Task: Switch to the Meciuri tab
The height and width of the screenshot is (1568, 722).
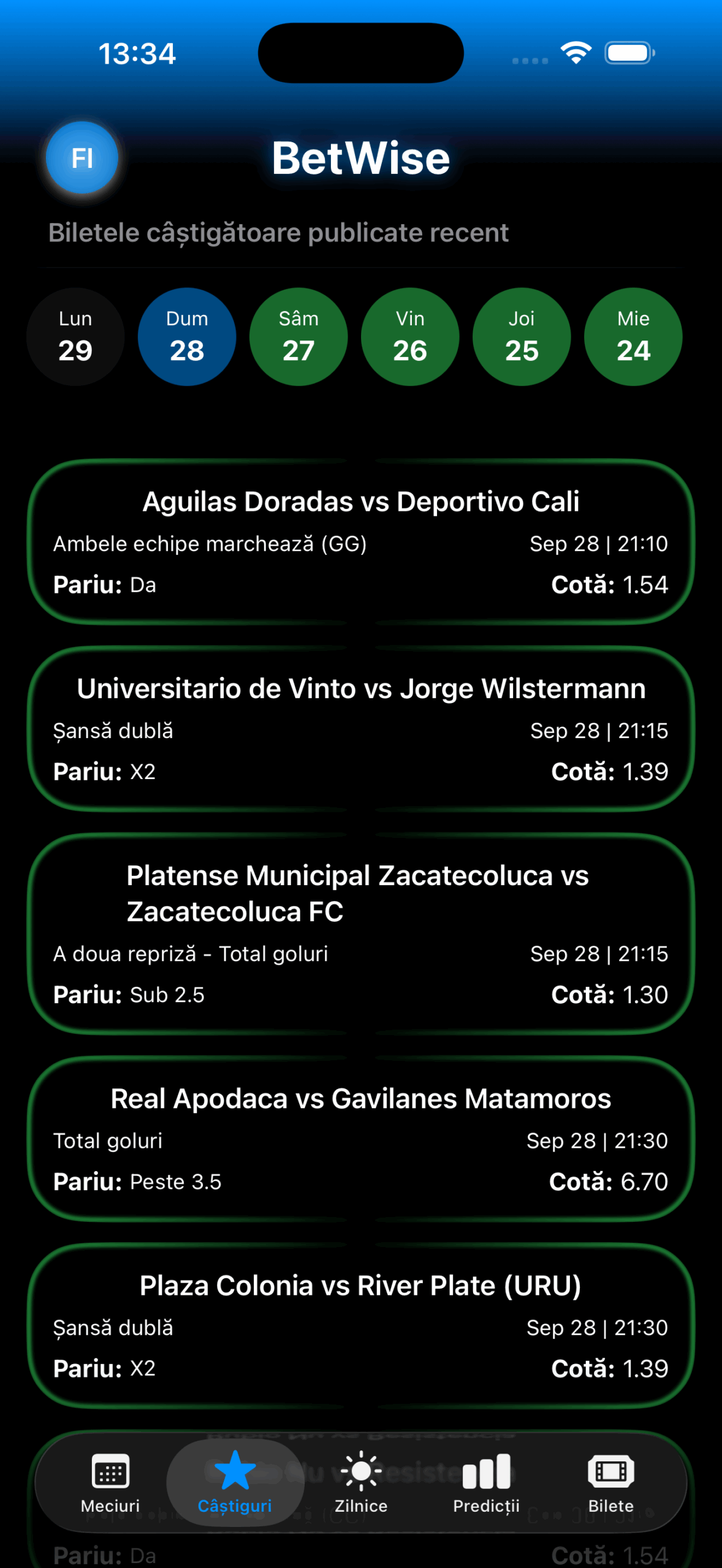Action: [x=110, y=1482]
